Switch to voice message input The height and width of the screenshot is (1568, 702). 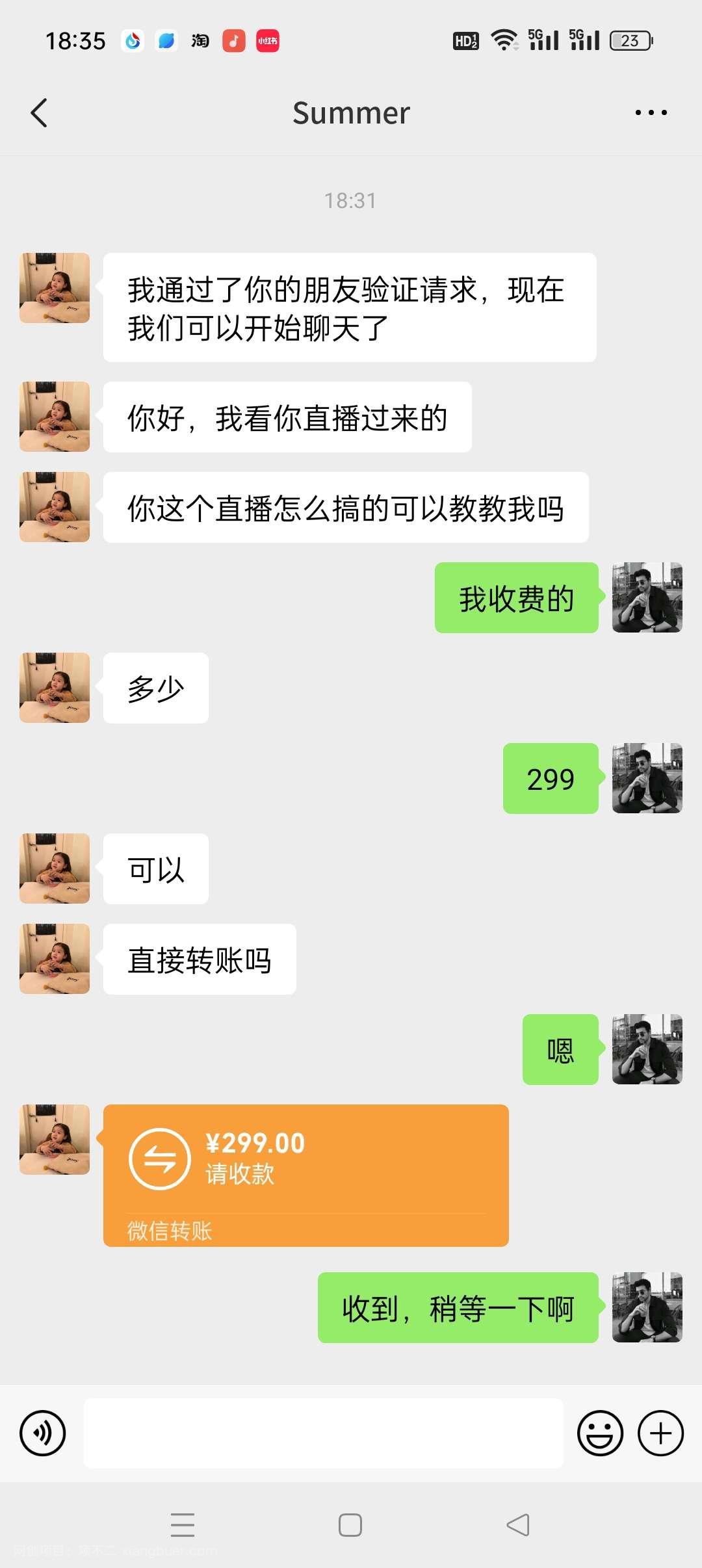[43, 1433]
